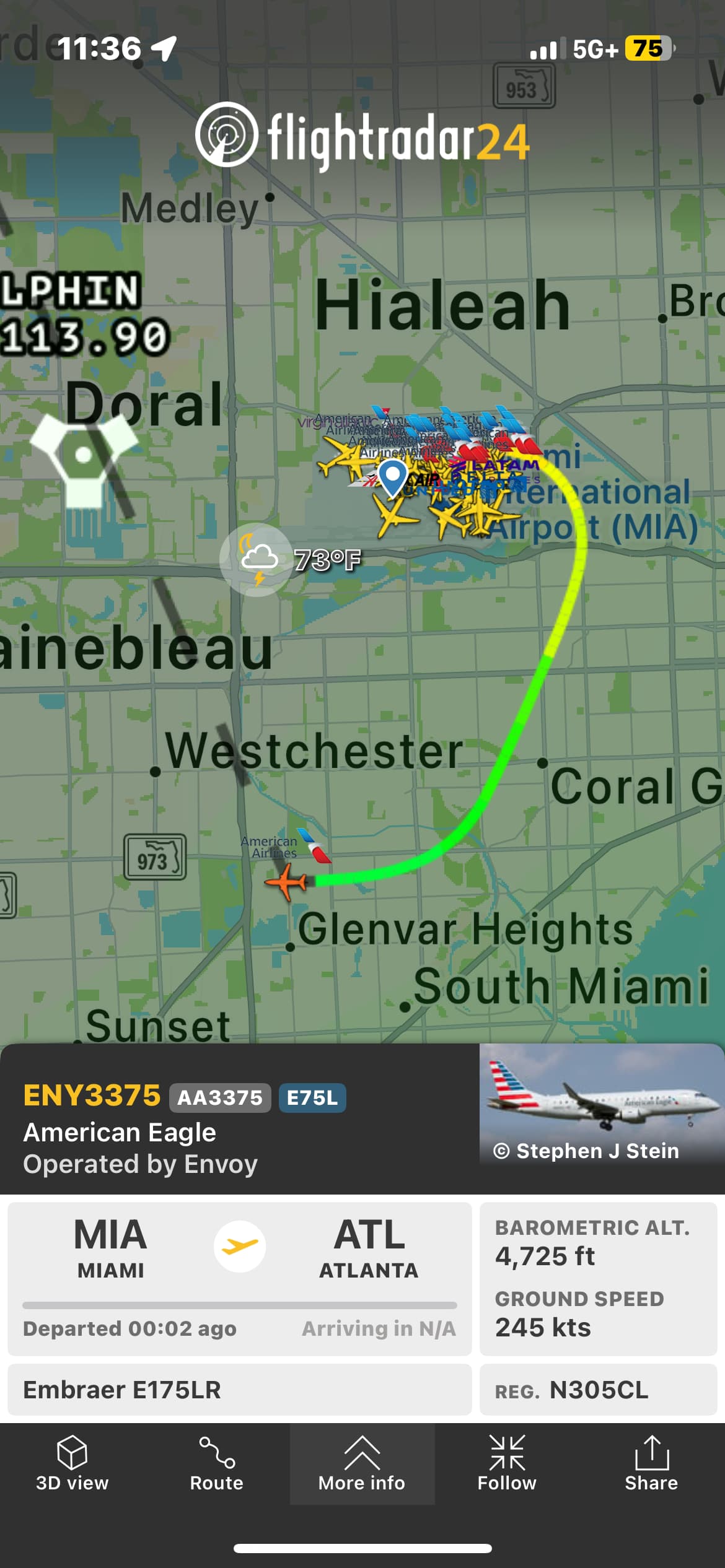Tap the weather icon showing 73°F

(x=257, y=559)
